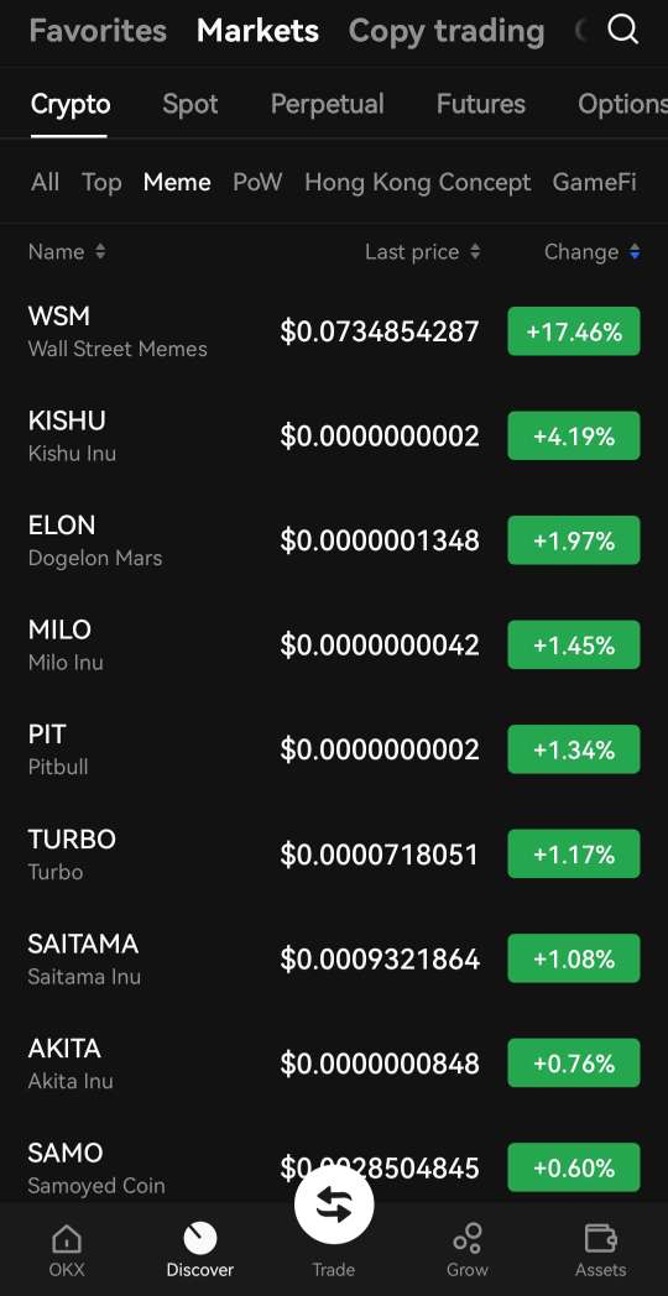Open the Grow tab
Viewport: 668px width, 1296px height.
[467, 1250]
